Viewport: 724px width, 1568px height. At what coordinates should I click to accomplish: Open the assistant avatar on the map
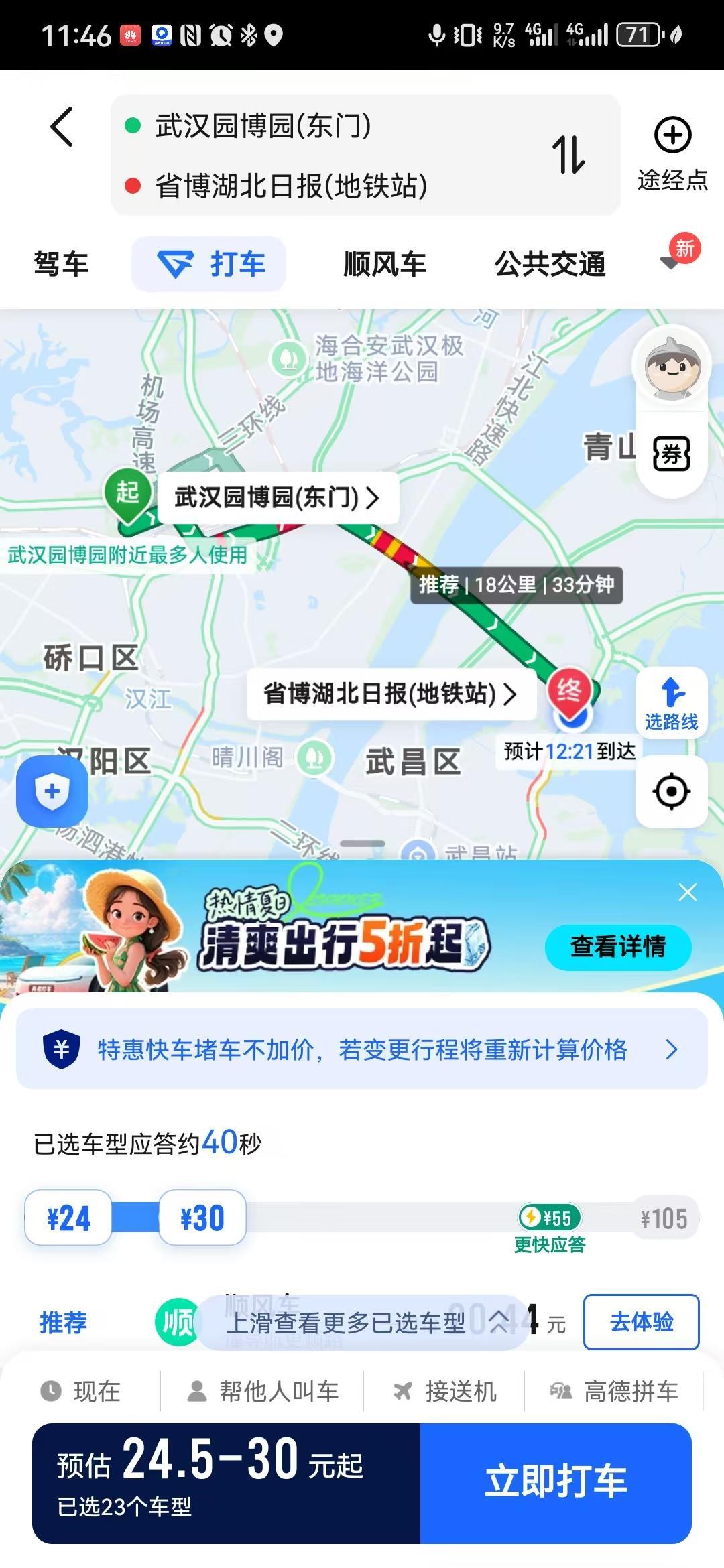[x=672, y=364]
